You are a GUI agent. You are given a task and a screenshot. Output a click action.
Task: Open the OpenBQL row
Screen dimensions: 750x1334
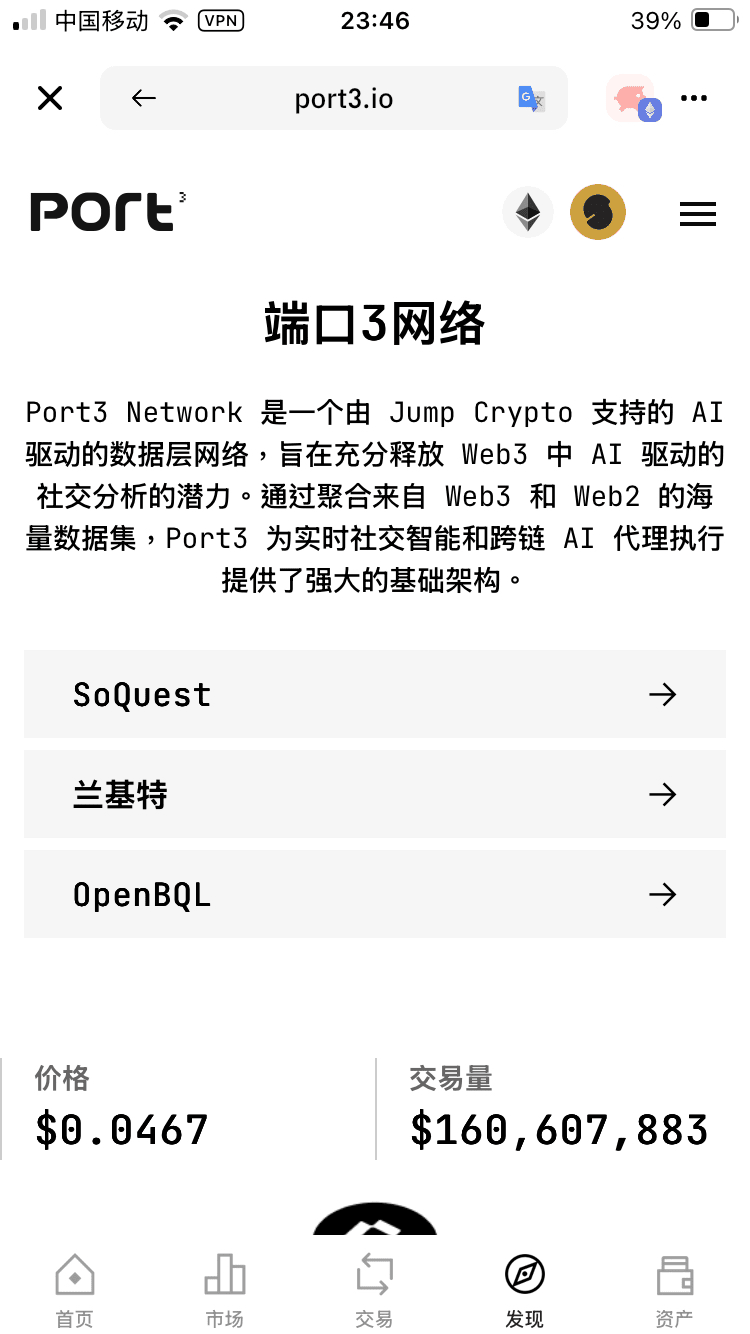[x=375, y=894]
